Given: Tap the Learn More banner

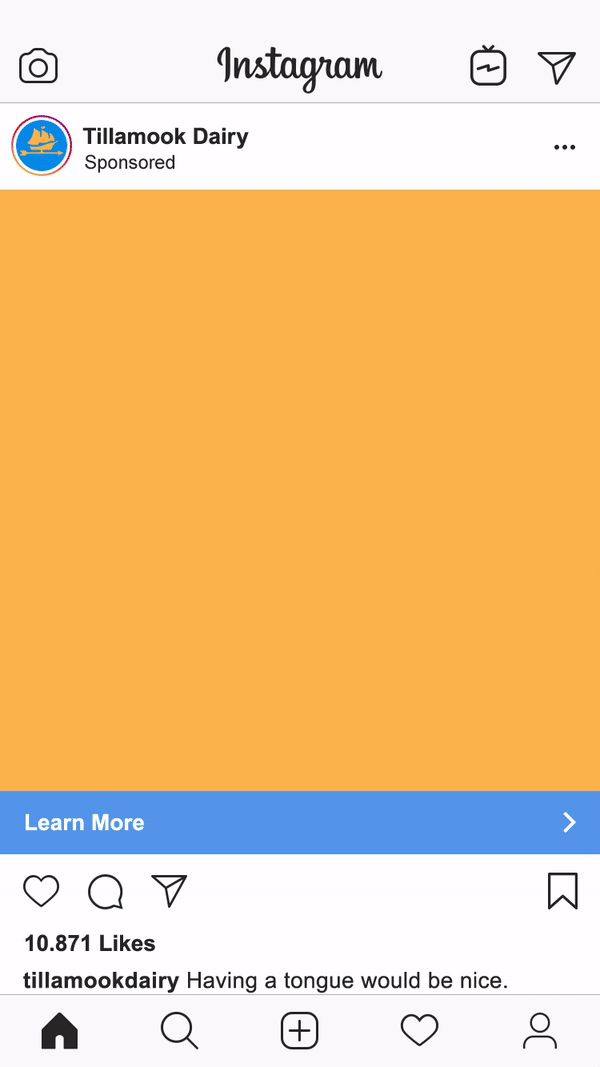Looking at the screenshot, I should (x=300, y=822).
